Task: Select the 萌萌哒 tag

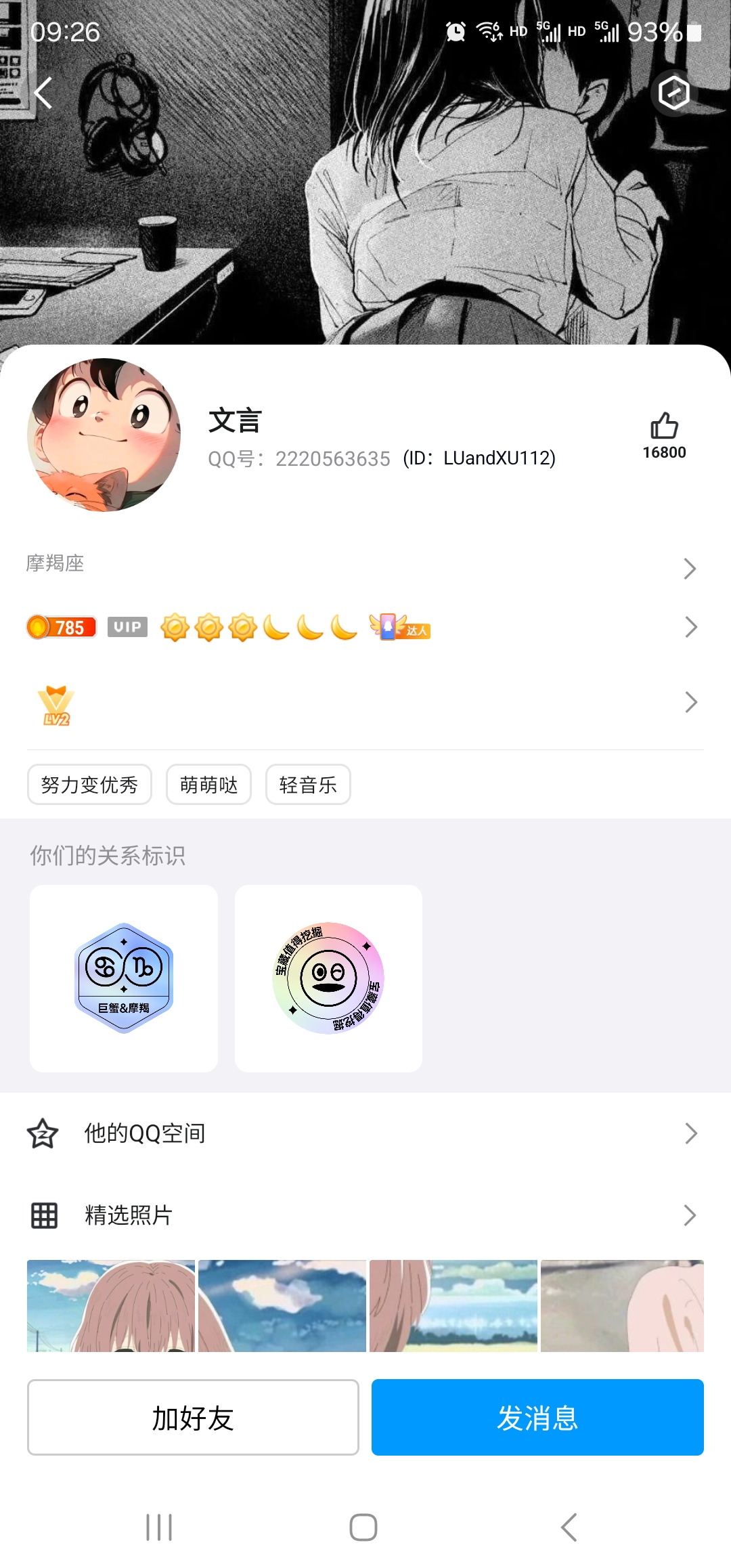Action: [x=208, y=785]
